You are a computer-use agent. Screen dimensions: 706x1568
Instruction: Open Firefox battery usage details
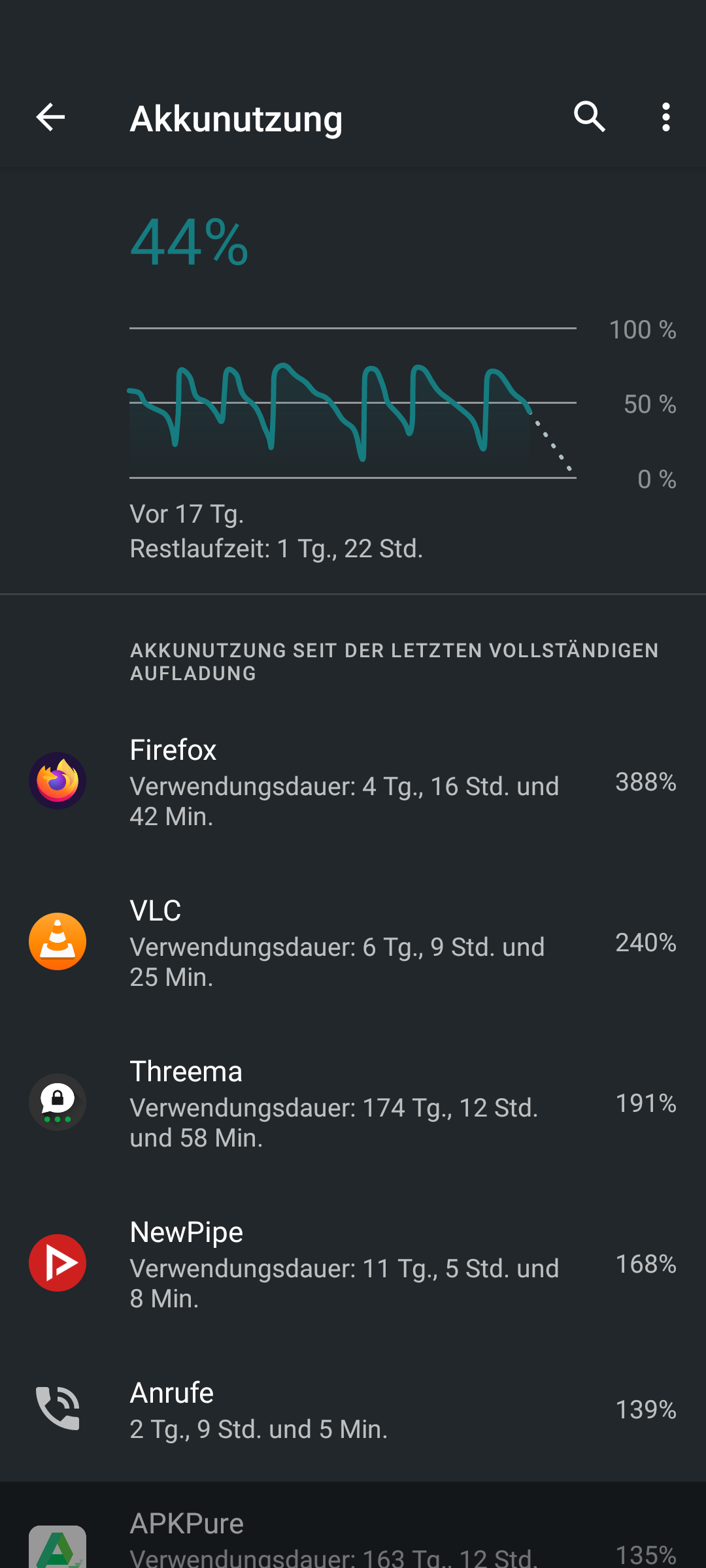click(353, 782)
